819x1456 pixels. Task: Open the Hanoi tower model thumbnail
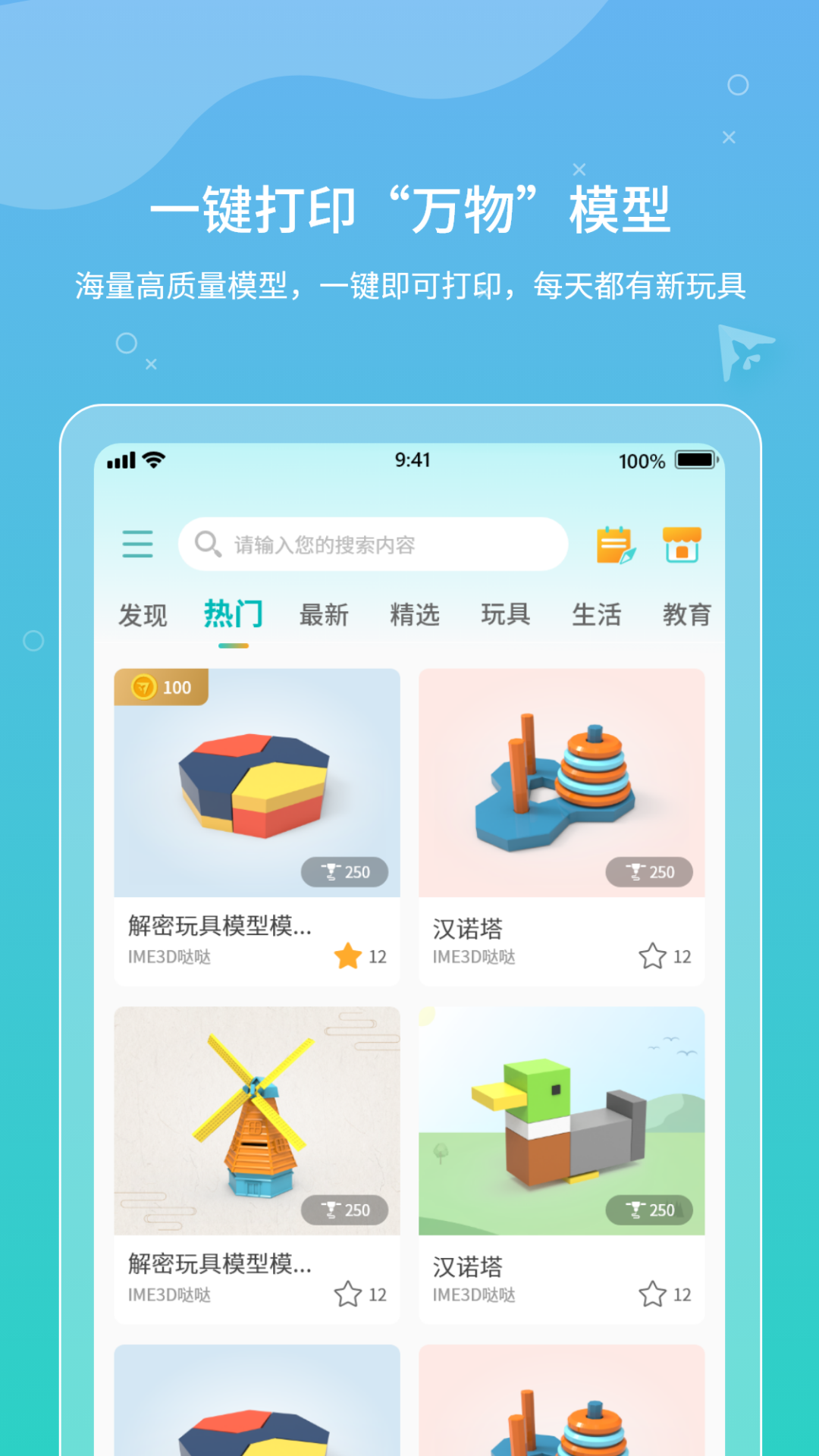click(x=561, y=783)
